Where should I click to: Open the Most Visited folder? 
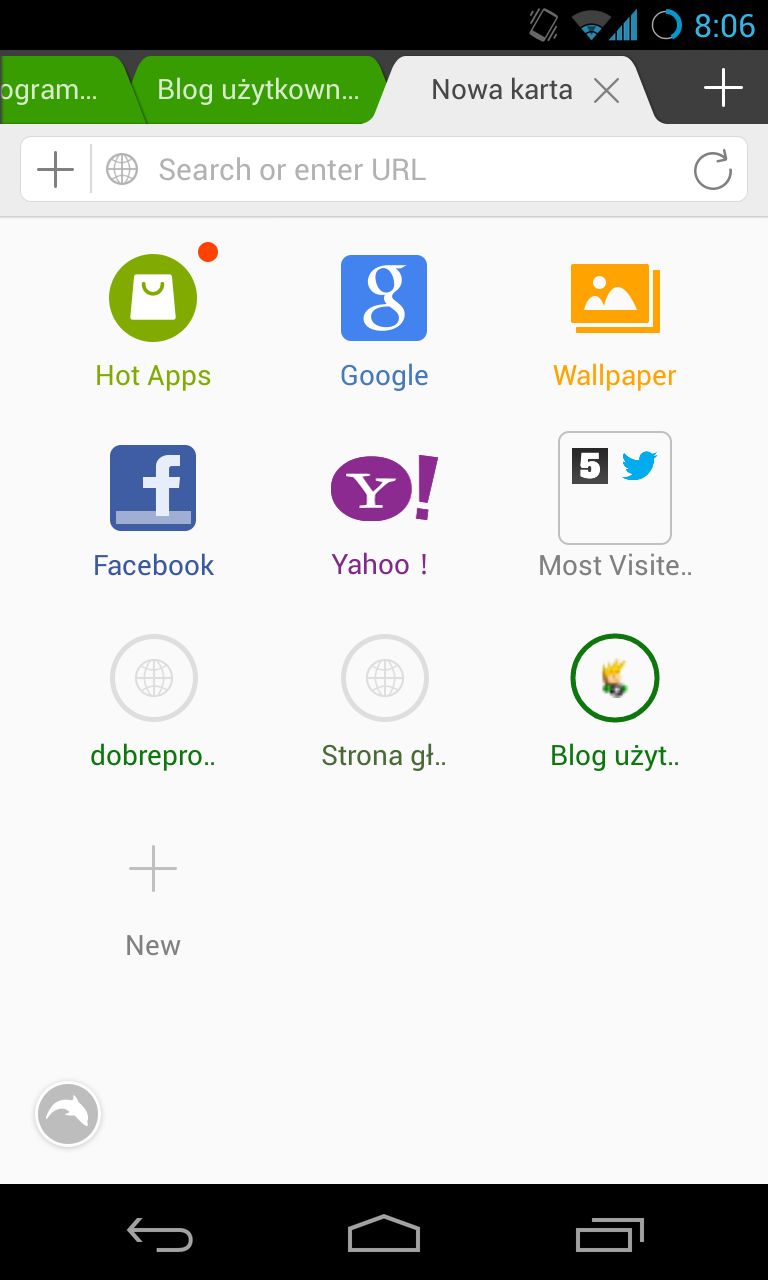pyautogui.click(x=615, y=506)
